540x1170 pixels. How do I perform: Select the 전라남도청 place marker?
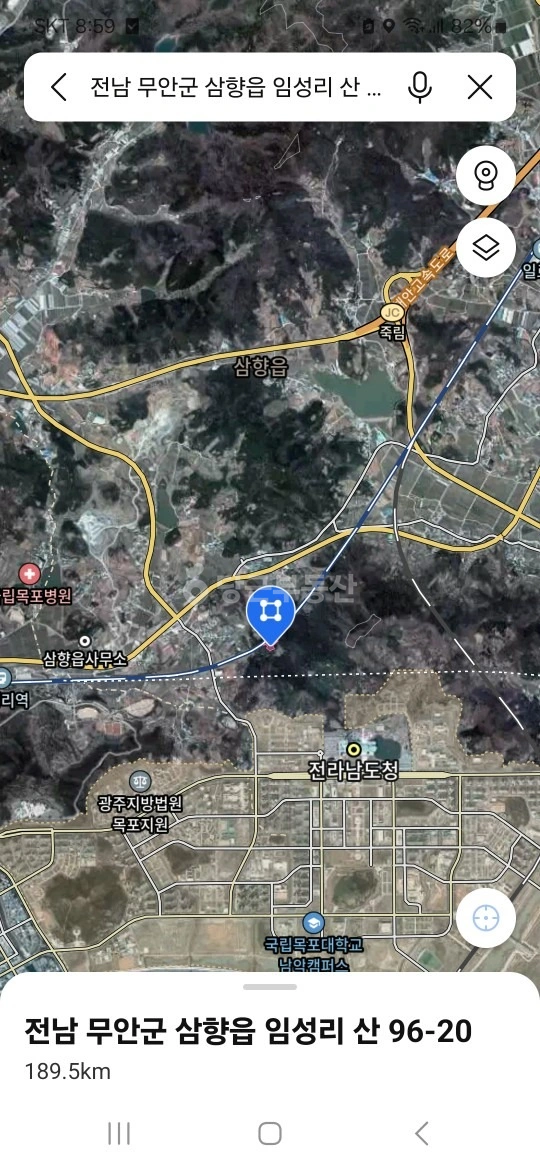click(x=354, y=749)
